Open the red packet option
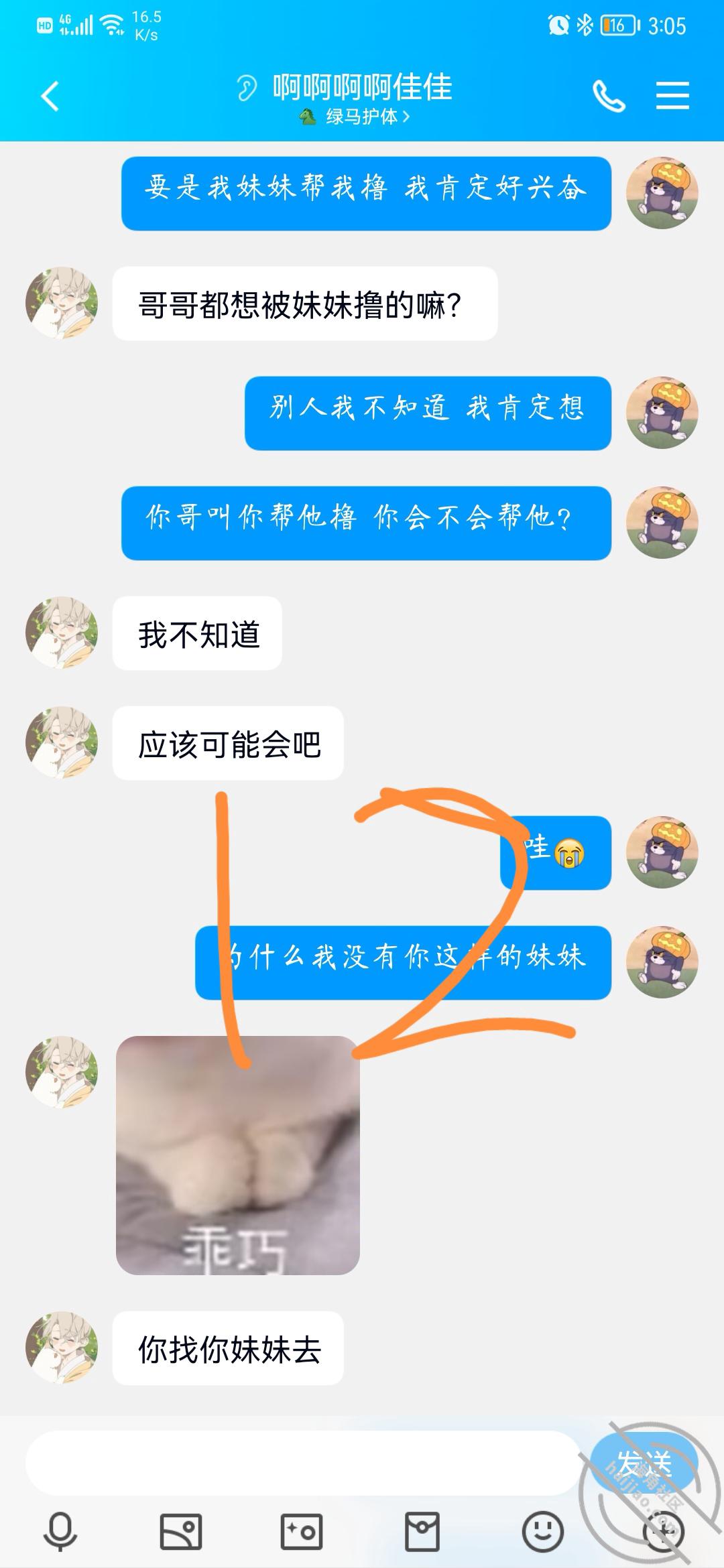This screenshot has height=1568, width=724. click(x=422, y=1532)
